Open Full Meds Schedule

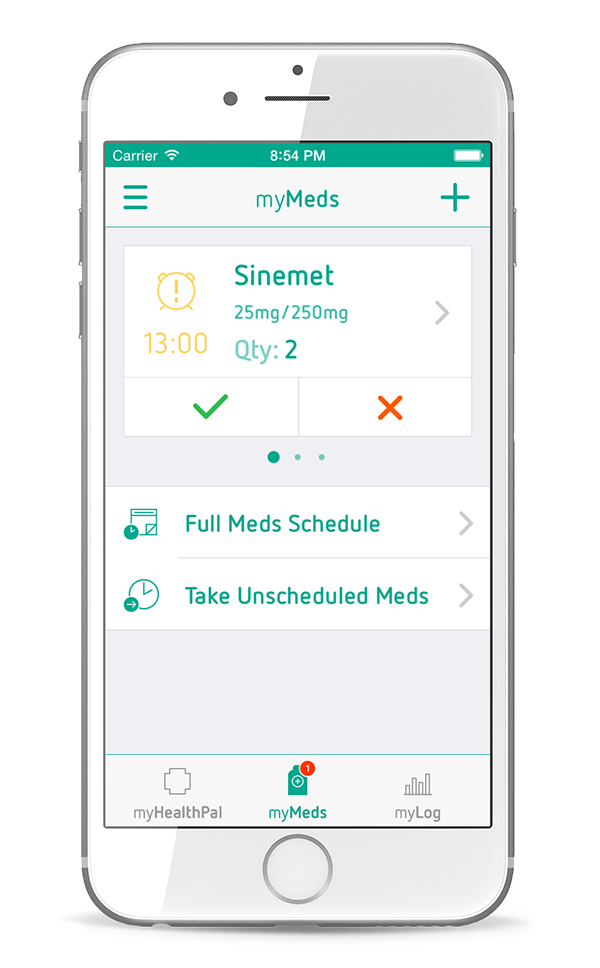point(298,524)
